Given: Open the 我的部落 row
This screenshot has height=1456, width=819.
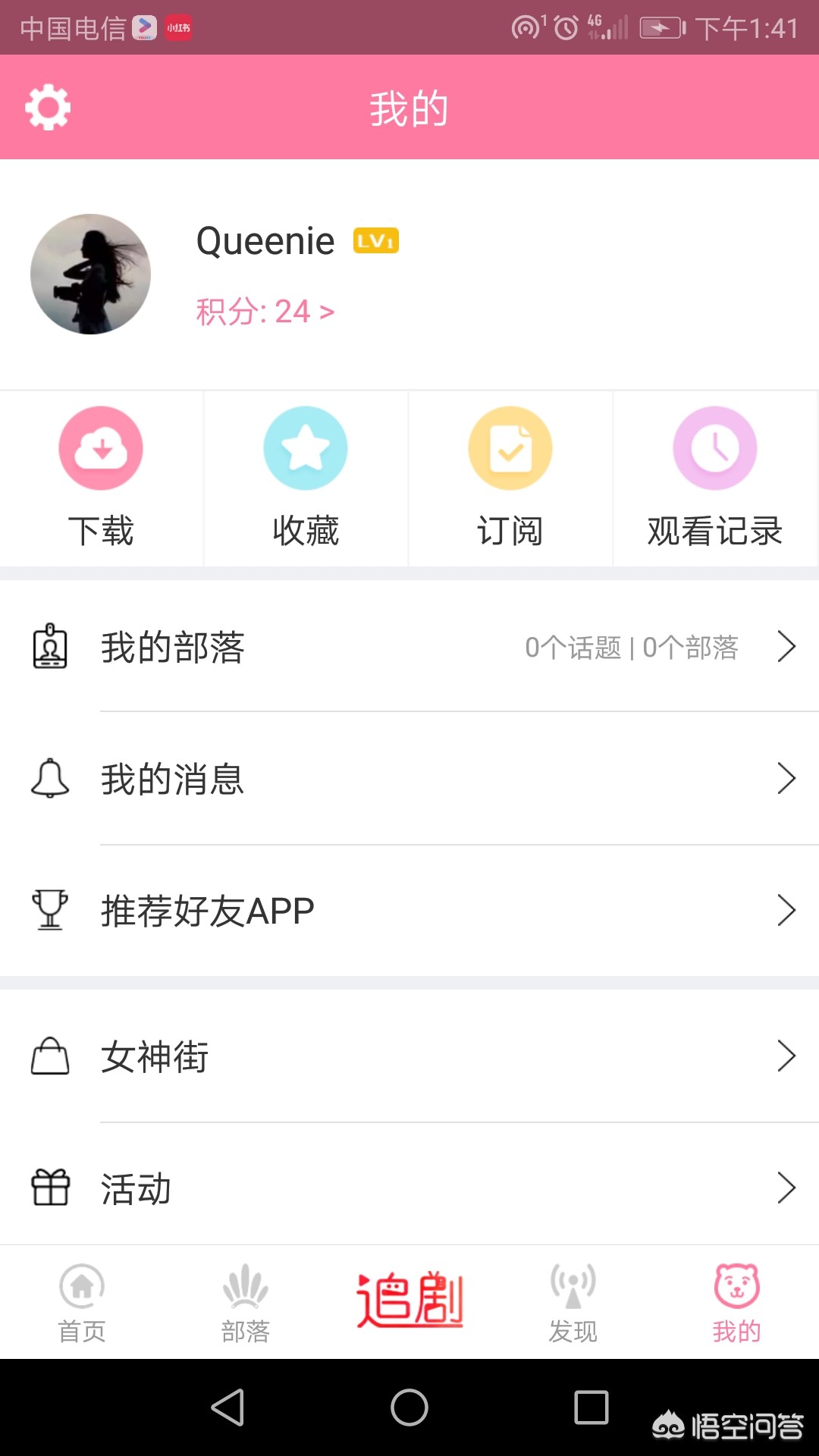Looking at the screenshot, I should pyautogui.click(x=409, y=647).
